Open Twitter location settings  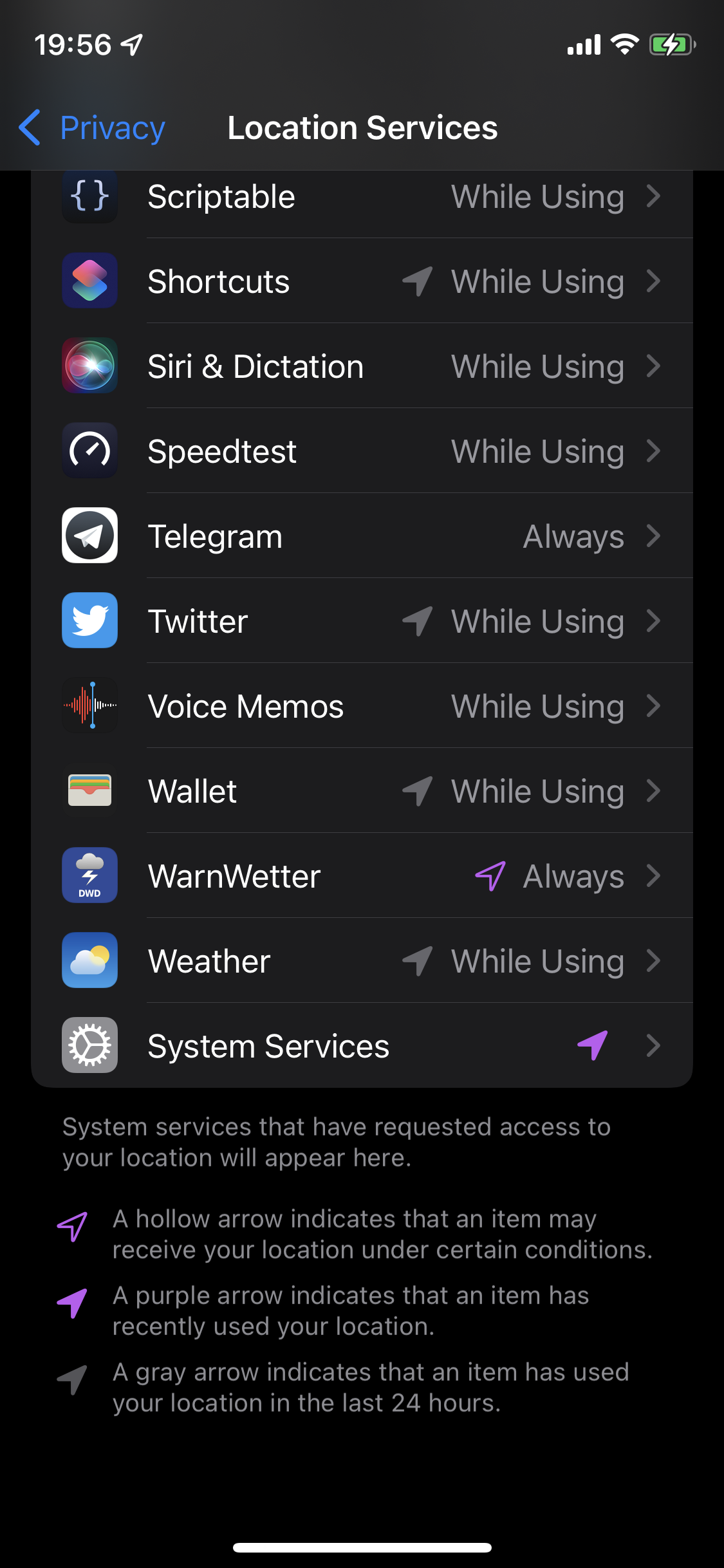coord(362,622)
